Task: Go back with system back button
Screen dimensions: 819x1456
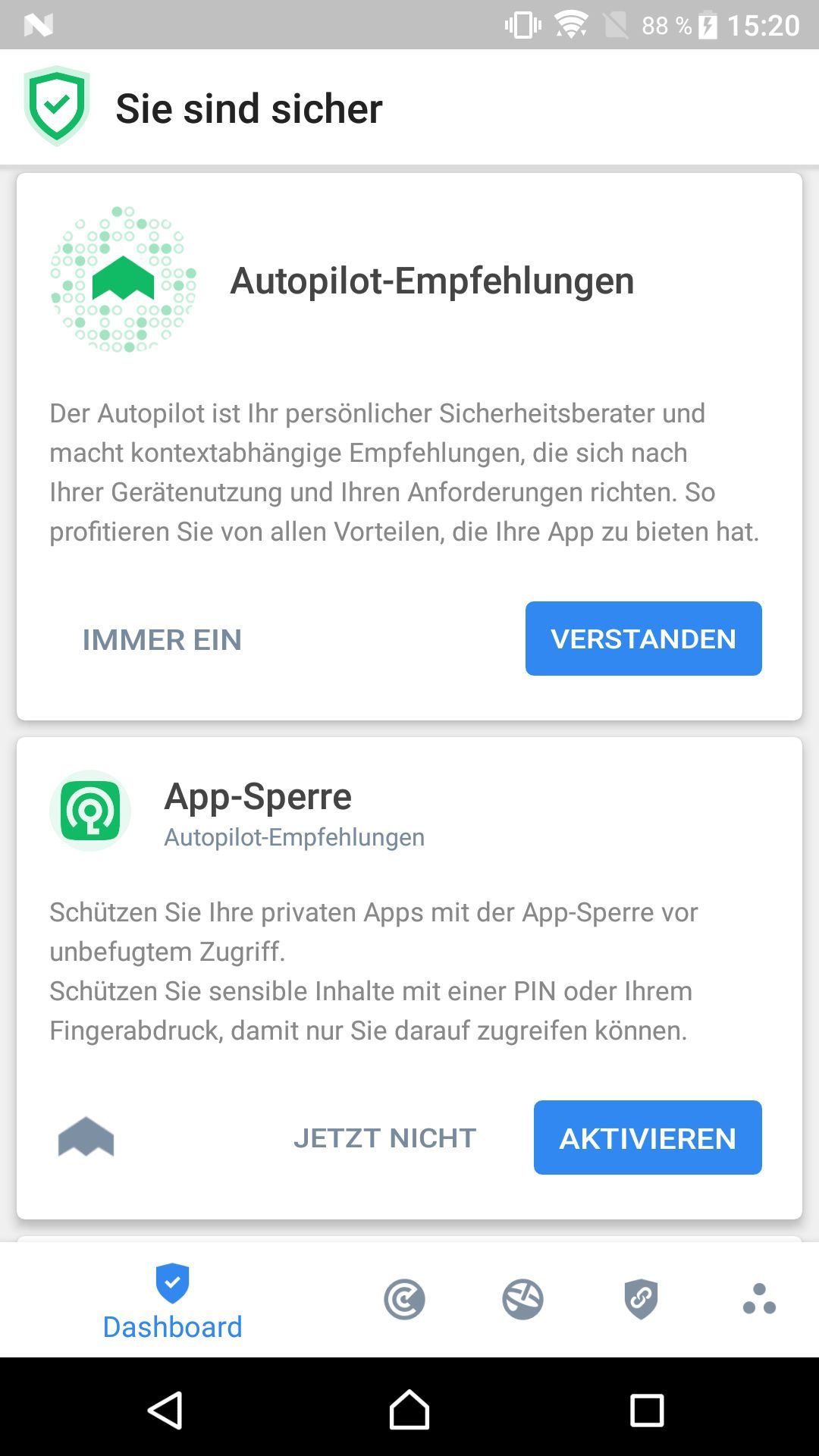Action: point(165,1410)
